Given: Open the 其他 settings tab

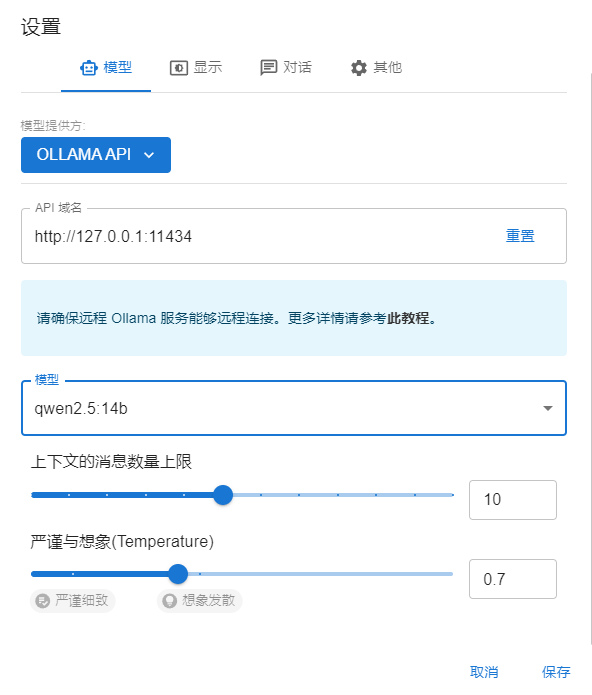Looking at the screenshot, I should [376, 68].
